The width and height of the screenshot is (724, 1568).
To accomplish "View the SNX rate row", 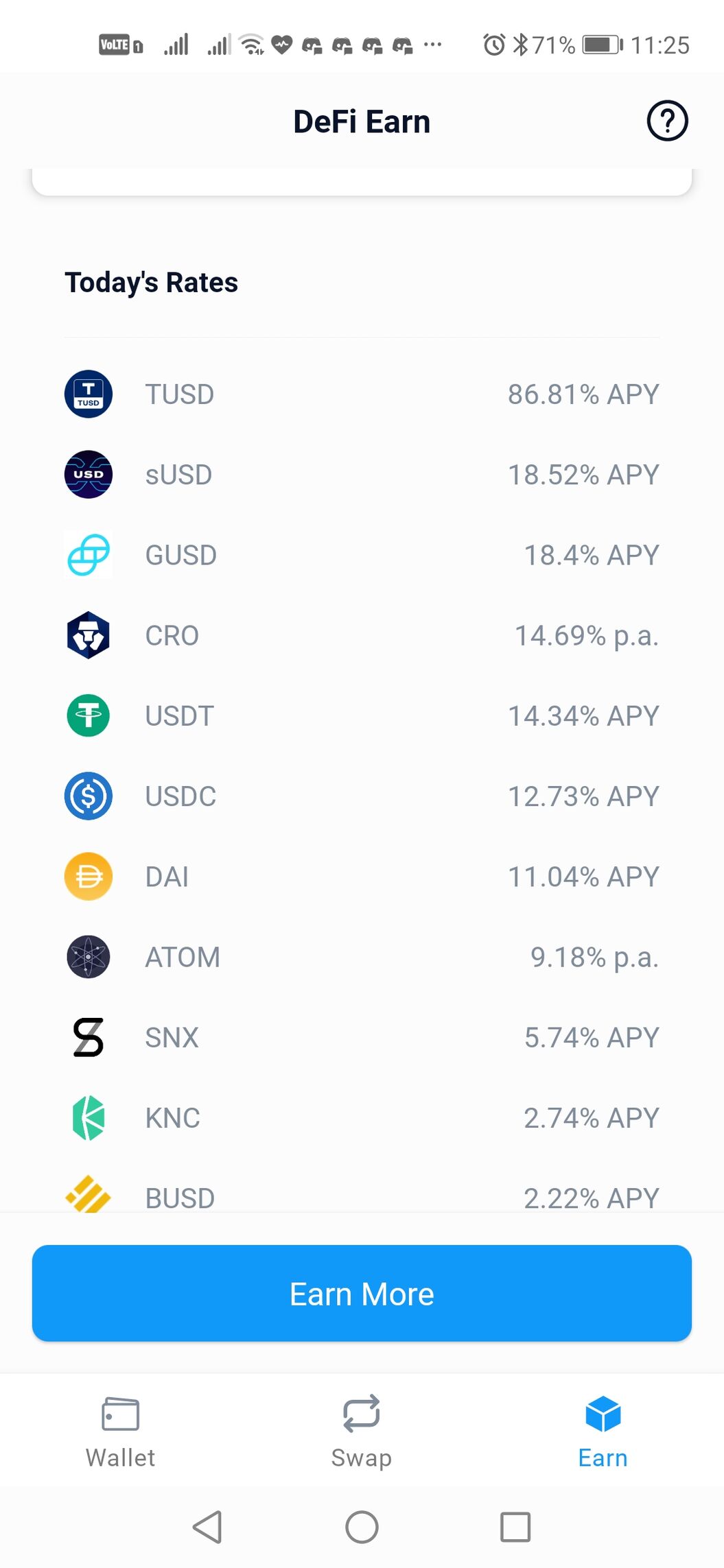I will coord(362,1037).
